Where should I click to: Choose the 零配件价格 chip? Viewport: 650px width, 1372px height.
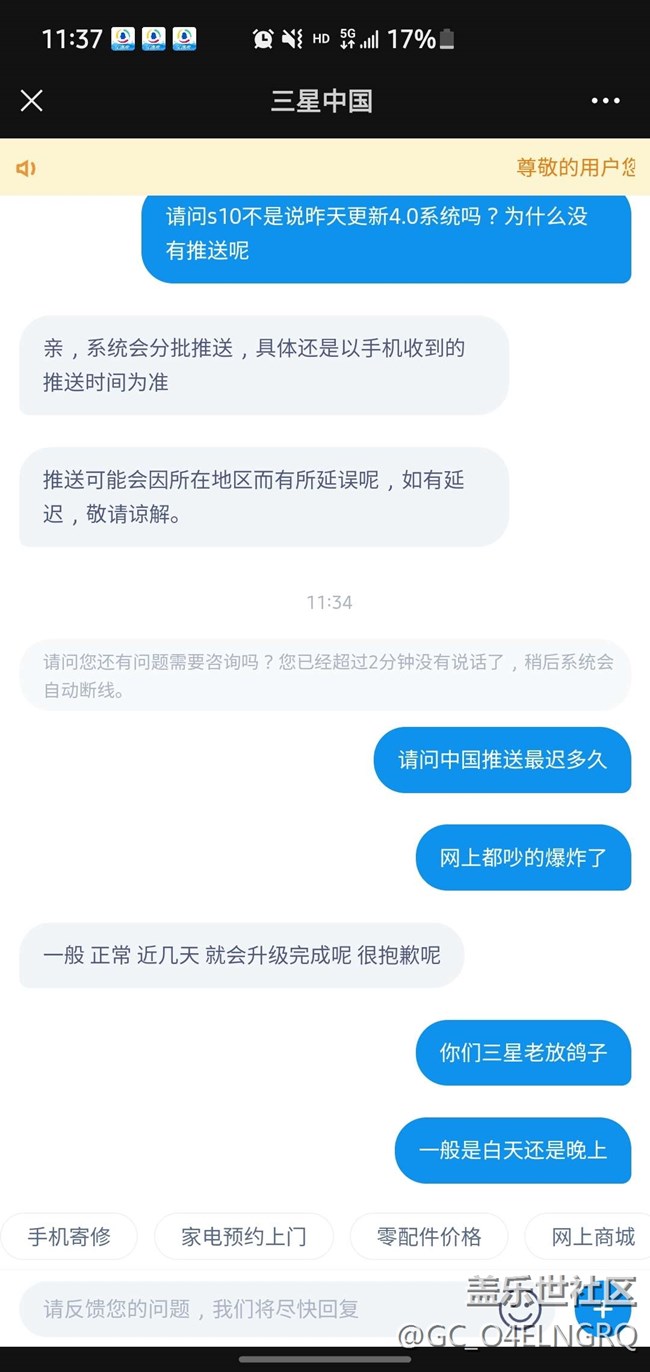pos(429,1237)
